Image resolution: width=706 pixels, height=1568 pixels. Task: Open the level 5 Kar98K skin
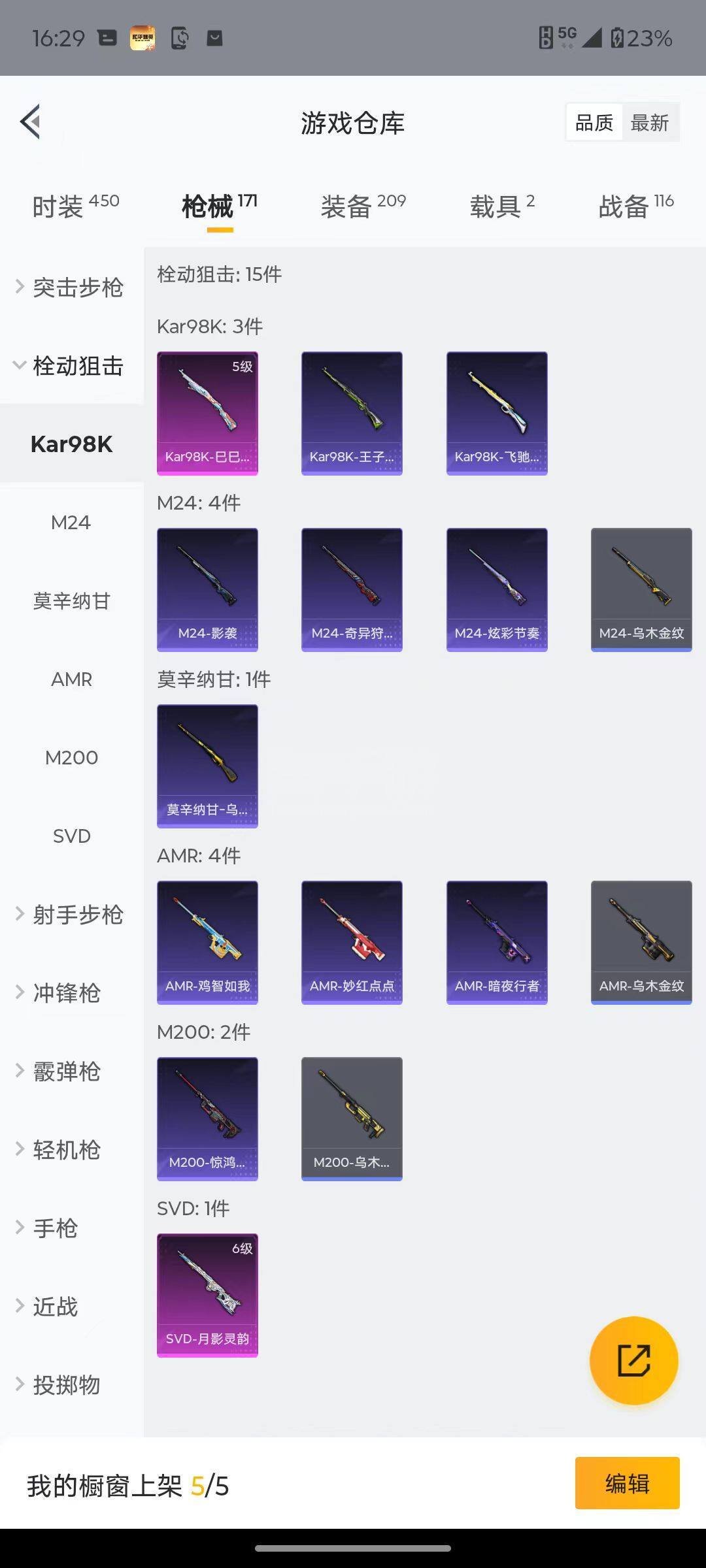click(207, 413)
